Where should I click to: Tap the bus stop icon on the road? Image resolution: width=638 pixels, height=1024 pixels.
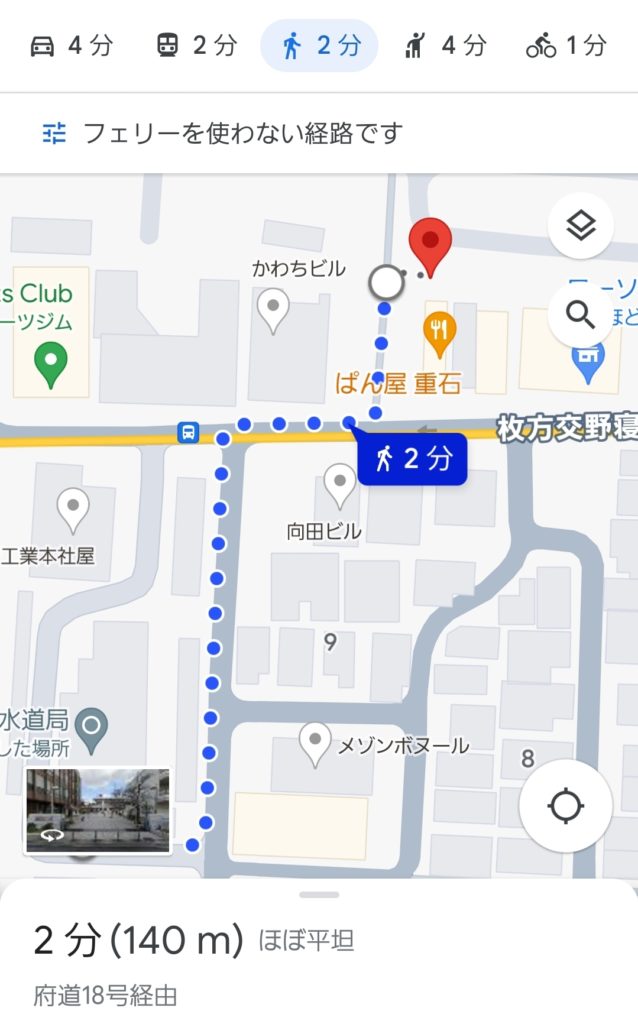(188, 433)
